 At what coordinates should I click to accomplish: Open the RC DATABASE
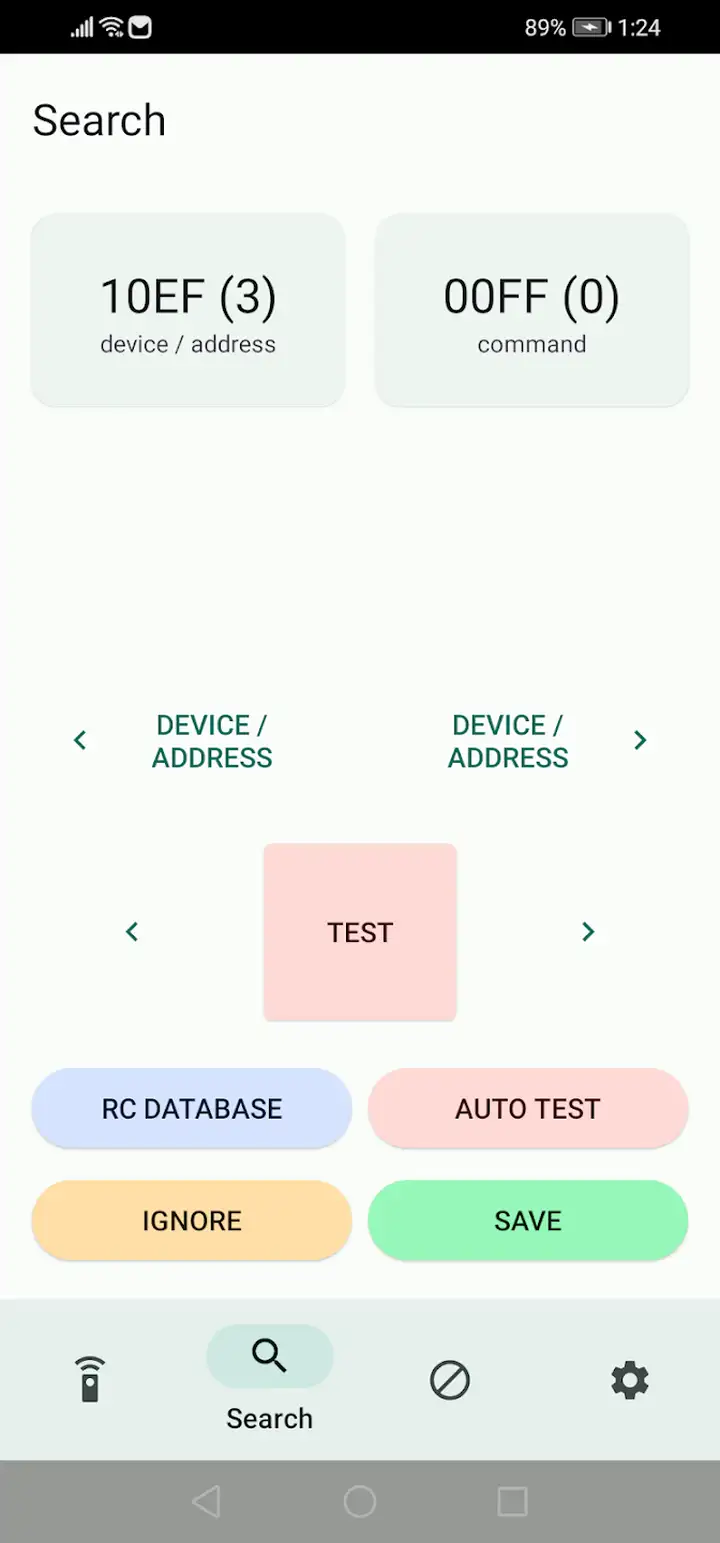192,1108
